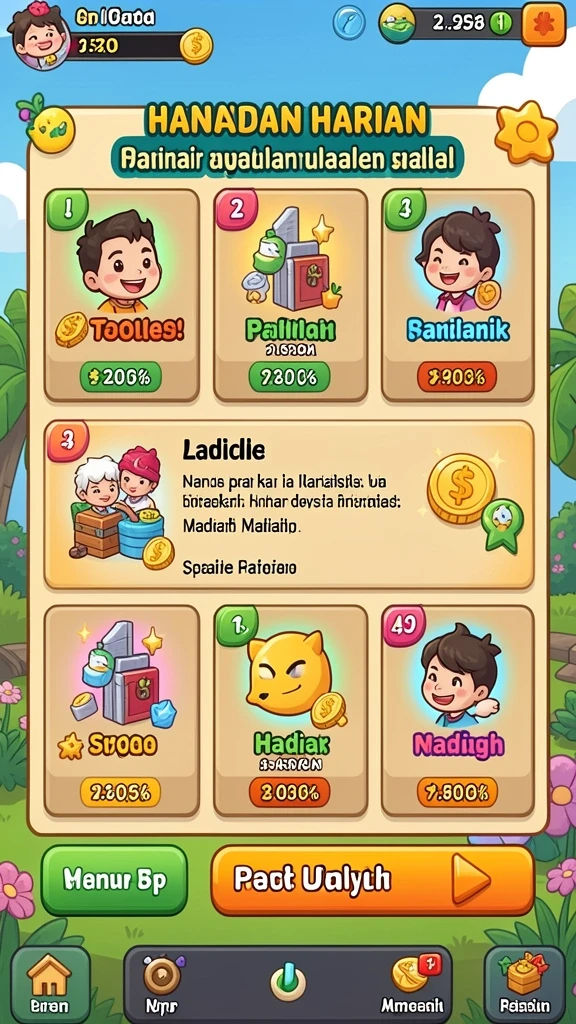This screenshot has width=576, height=1024.
Task: Open the Toolies! reward card
Action: [x=121, y=295]
